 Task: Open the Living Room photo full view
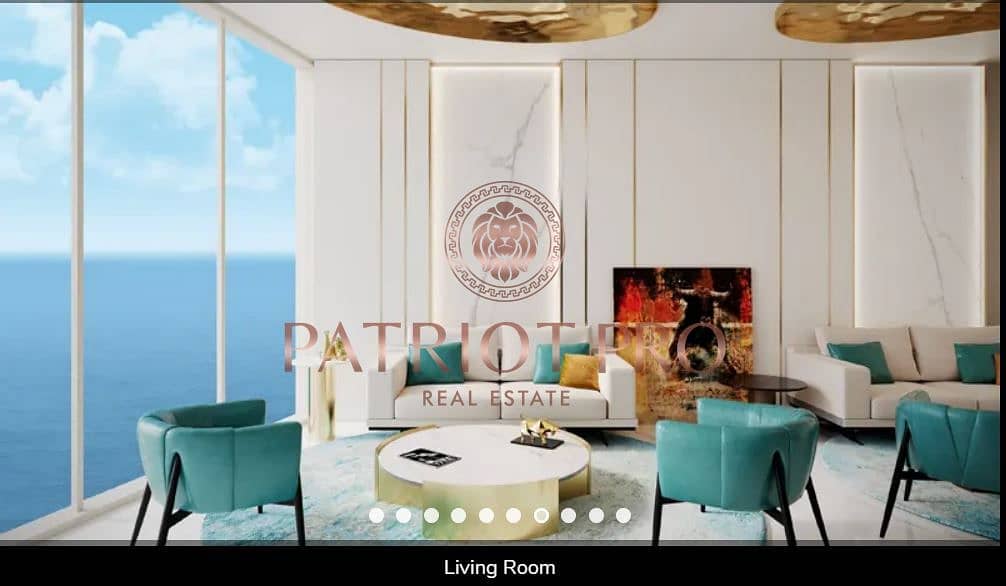pos(503,270)
